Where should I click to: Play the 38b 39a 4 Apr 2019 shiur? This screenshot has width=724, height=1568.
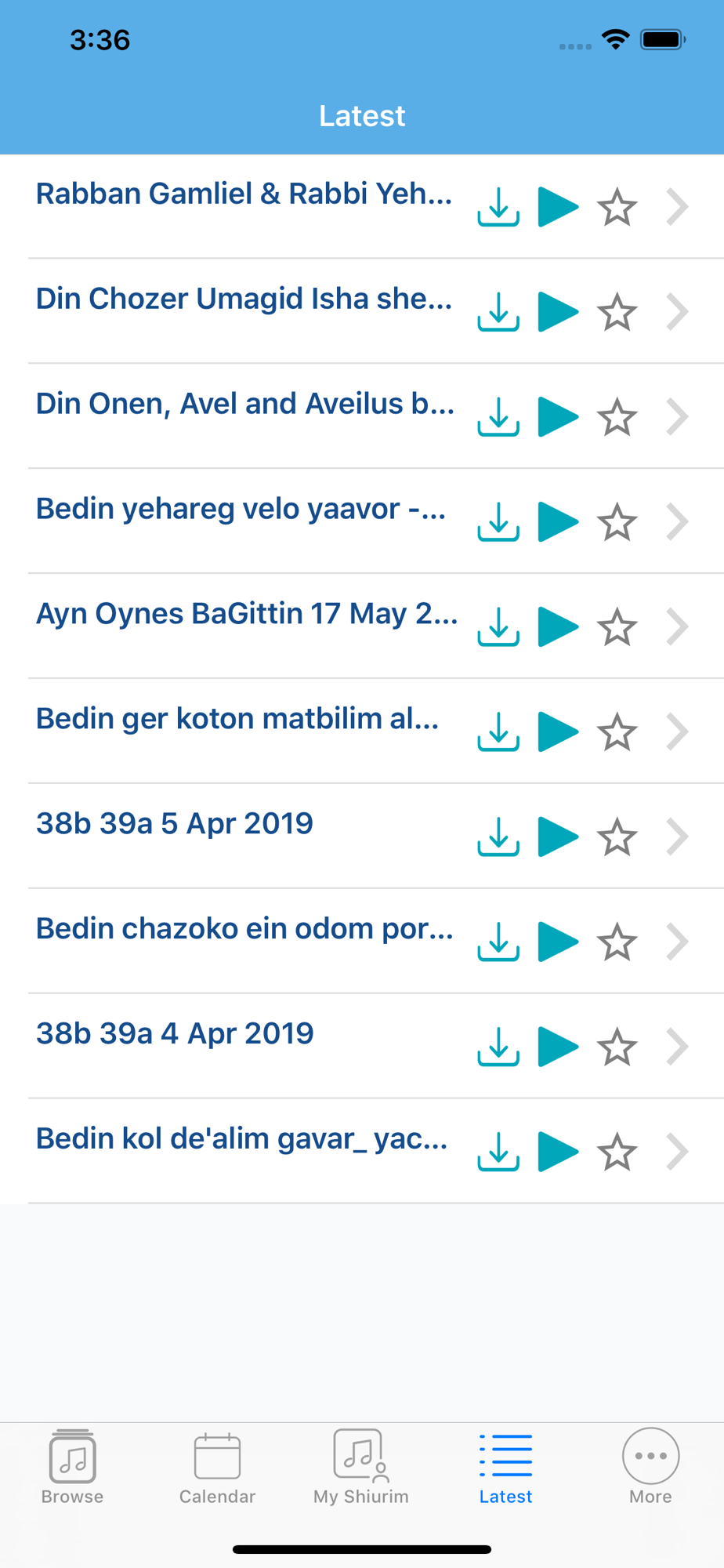pos(558,1047)
